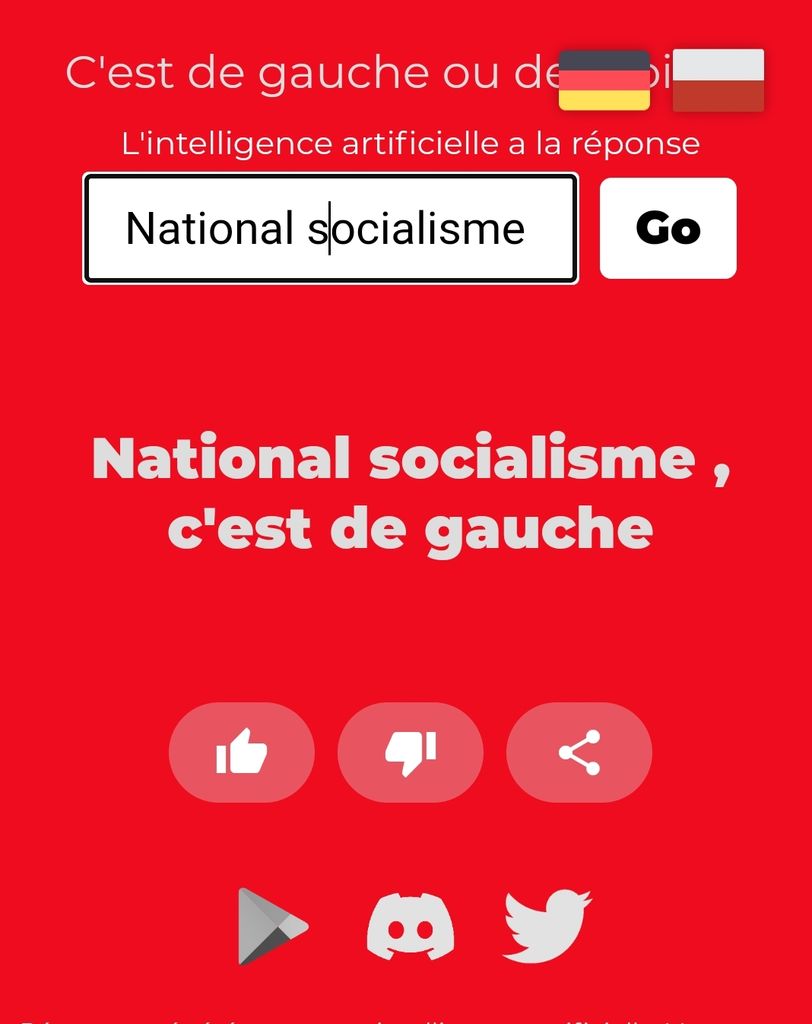Edit the National socialisme text field
812x1024 pixels.
[x=330, y=229]
